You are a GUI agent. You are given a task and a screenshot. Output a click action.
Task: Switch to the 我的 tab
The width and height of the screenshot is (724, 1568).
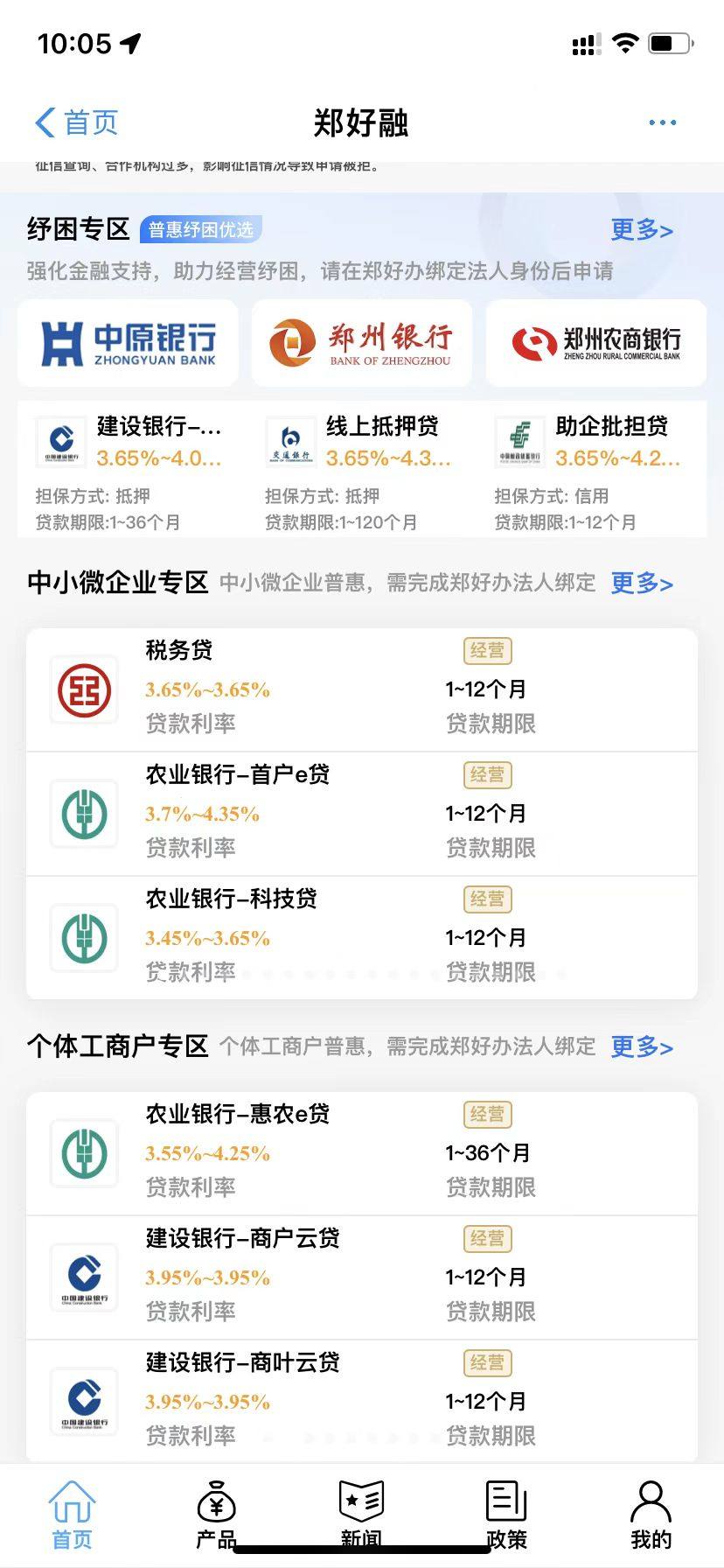(x=651, y=1515)
